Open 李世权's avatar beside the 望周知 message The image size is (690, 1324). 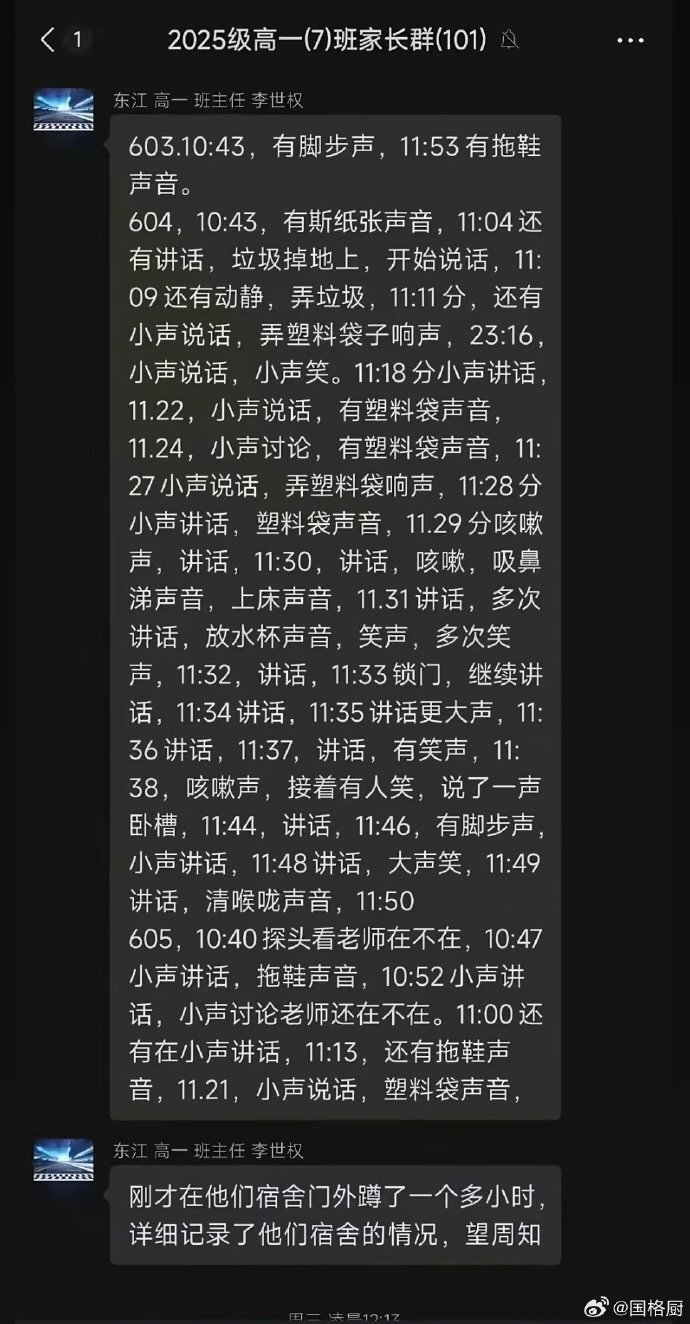(x=63, y=1160)
